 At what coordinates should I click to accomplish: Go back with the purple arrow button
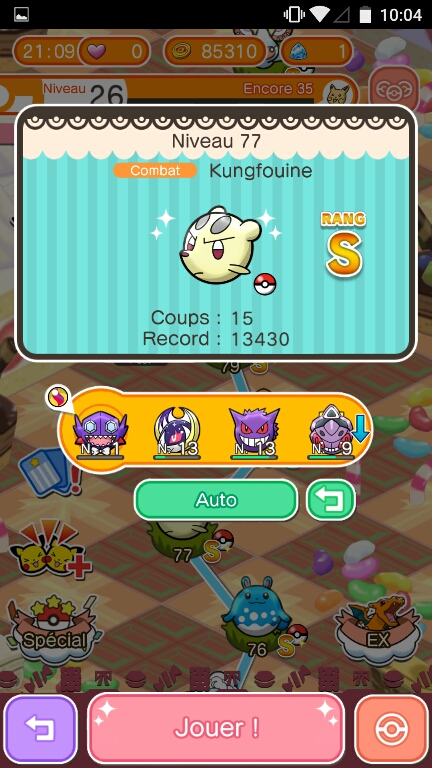pyautogui.click(x=41, y=729)
